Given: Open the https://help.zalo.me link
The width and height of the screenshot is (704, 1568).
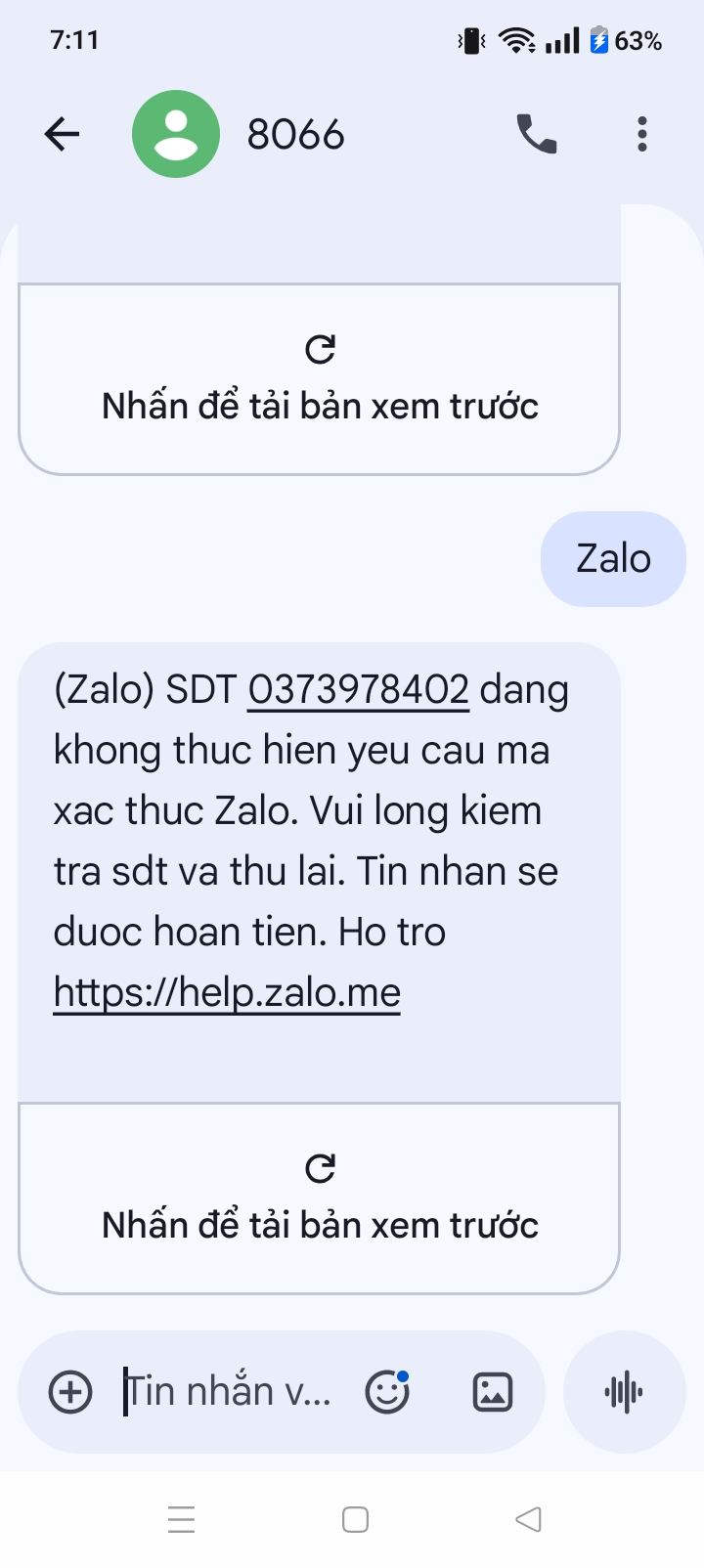Looking at the screenshot, I should tap(227, 993).
